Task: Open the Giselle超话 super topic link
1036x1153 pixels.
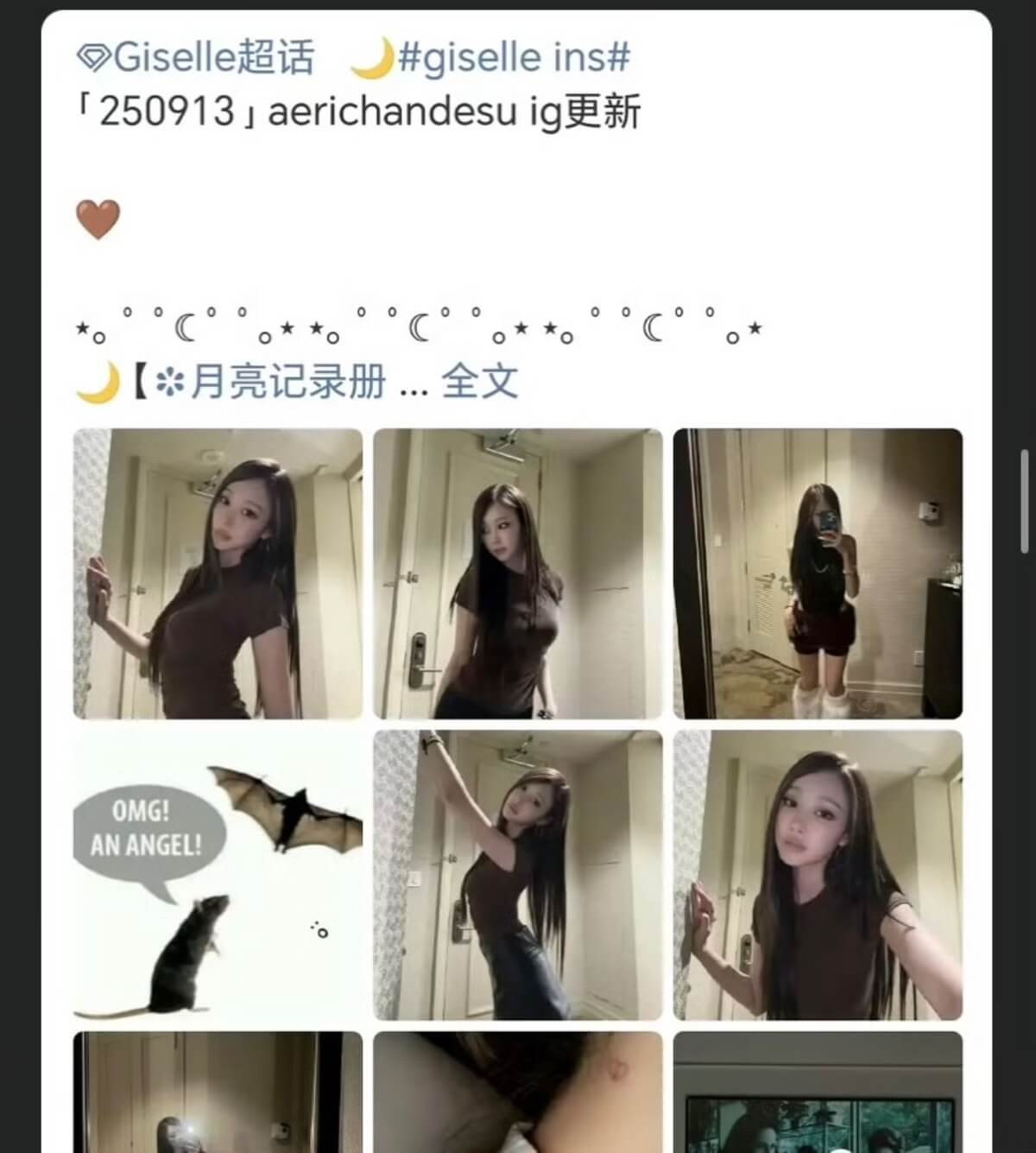Action: coord(196,57)
